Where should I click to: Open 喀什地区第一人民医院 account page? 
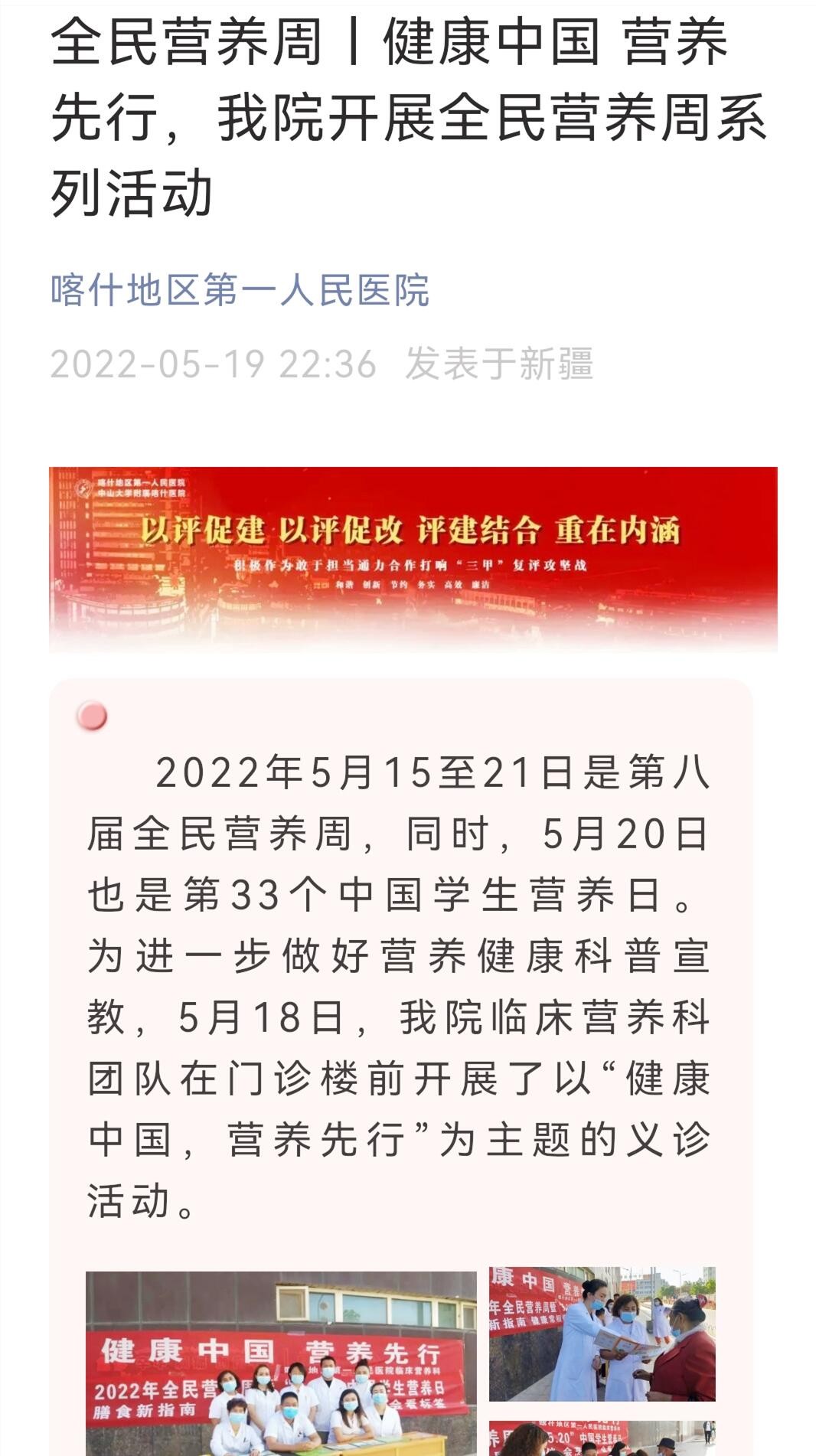pyautogui.click(x=240, y=290)
